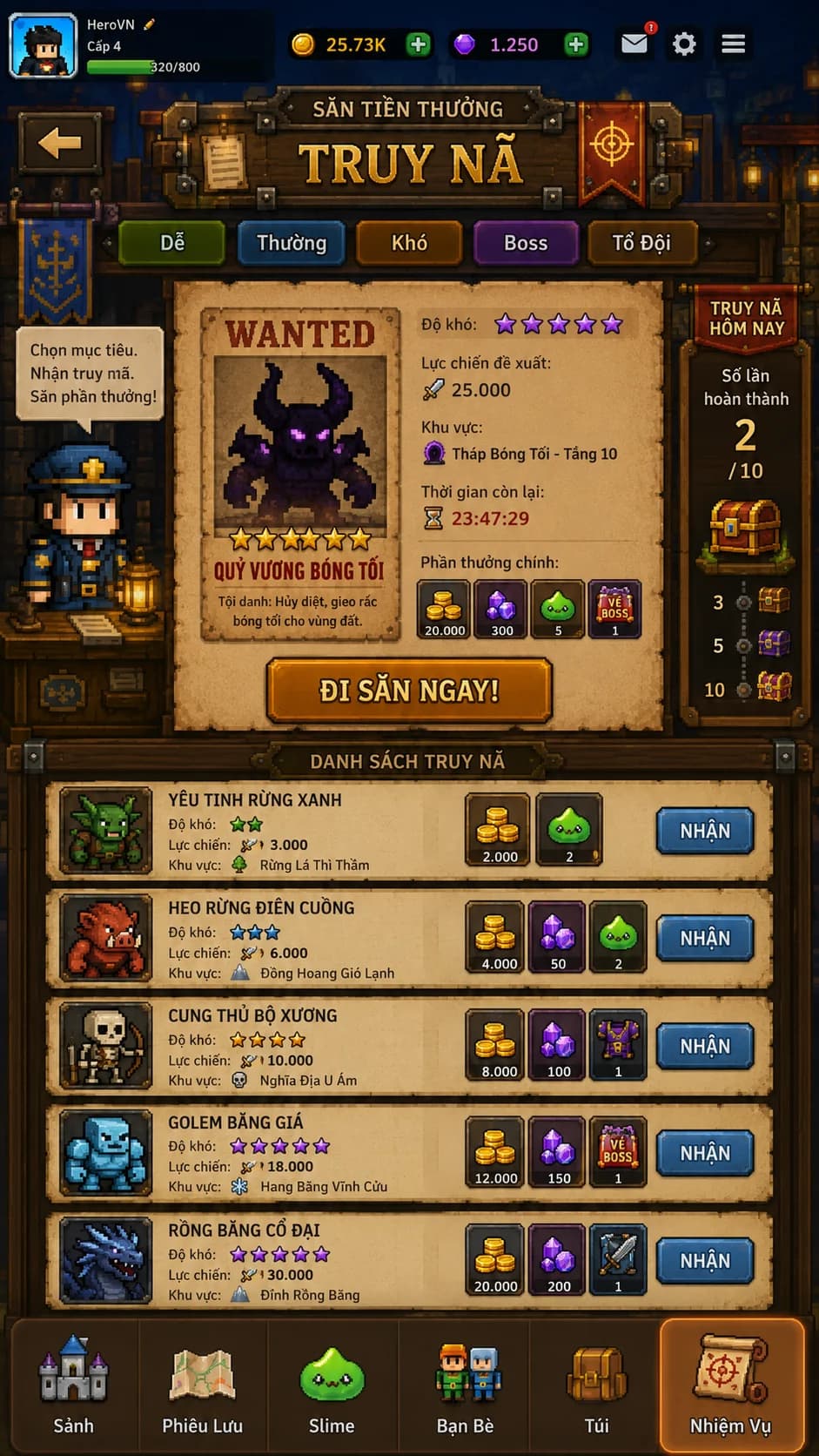Accept the Golem Băng Giá bounty

coord(705,1153)
